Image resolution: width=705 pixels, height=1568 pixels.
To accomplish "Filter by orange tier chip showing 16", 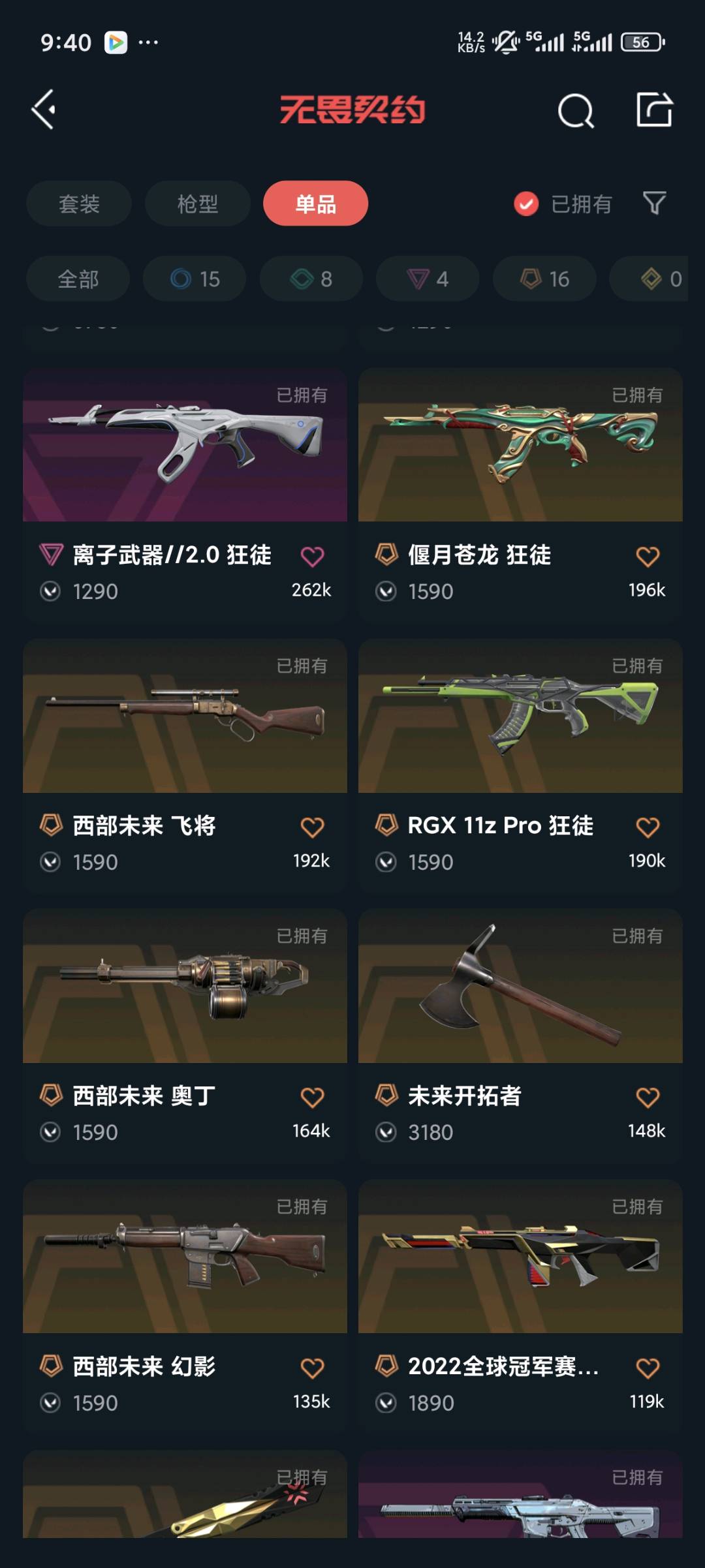I will [544, 279].
